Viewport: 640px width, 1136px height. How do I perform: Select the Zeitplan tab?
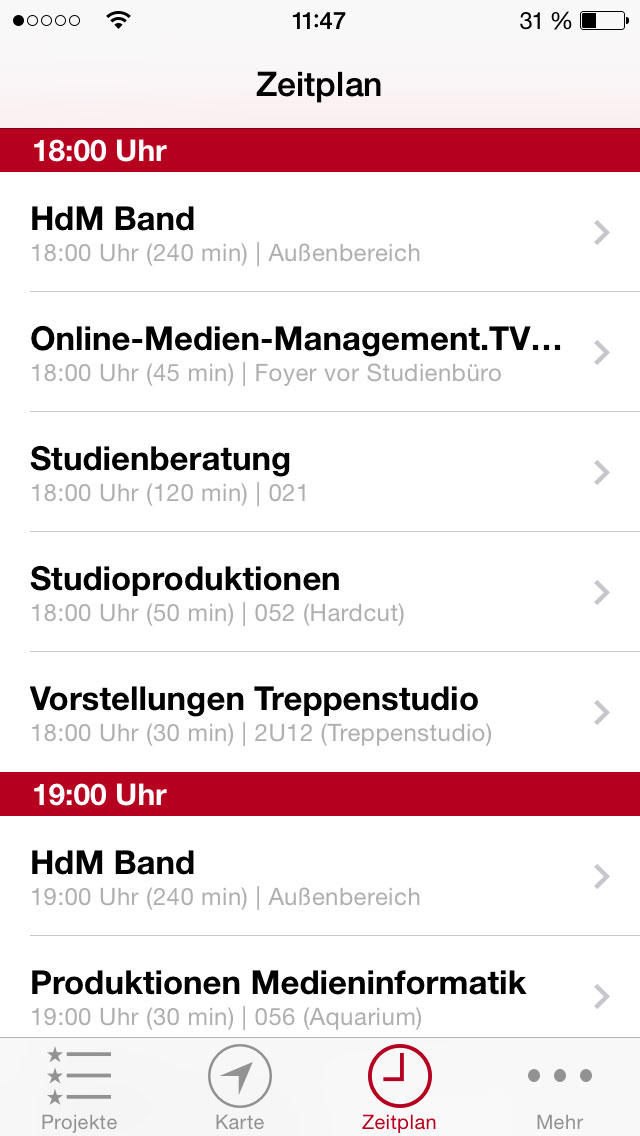pos(399,1088)
